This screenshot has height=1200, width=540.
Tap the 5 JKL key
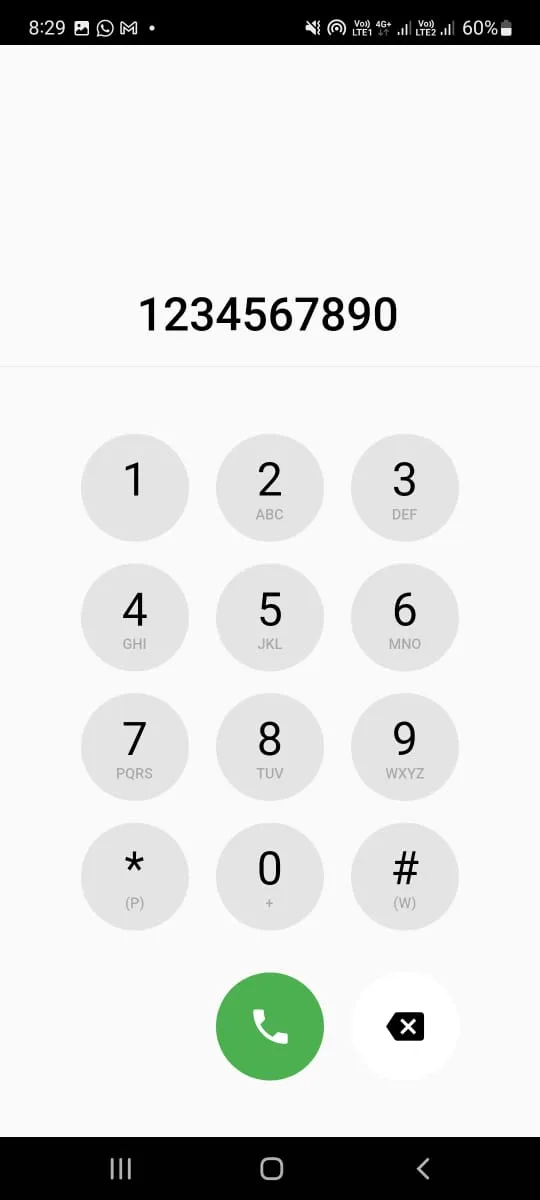click(x=270, y=617)
